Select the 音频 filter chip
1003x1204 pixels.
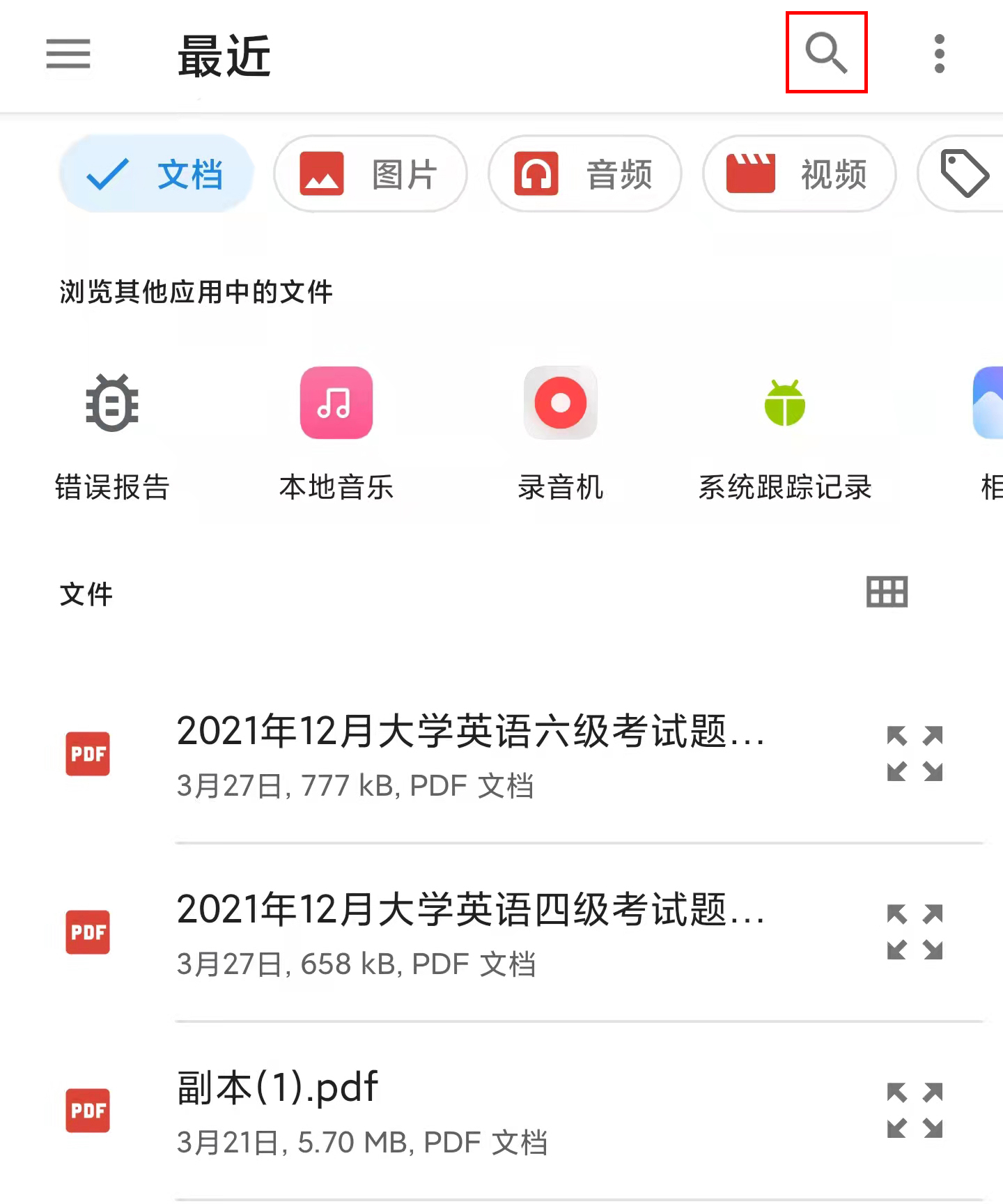pos(584,173)
